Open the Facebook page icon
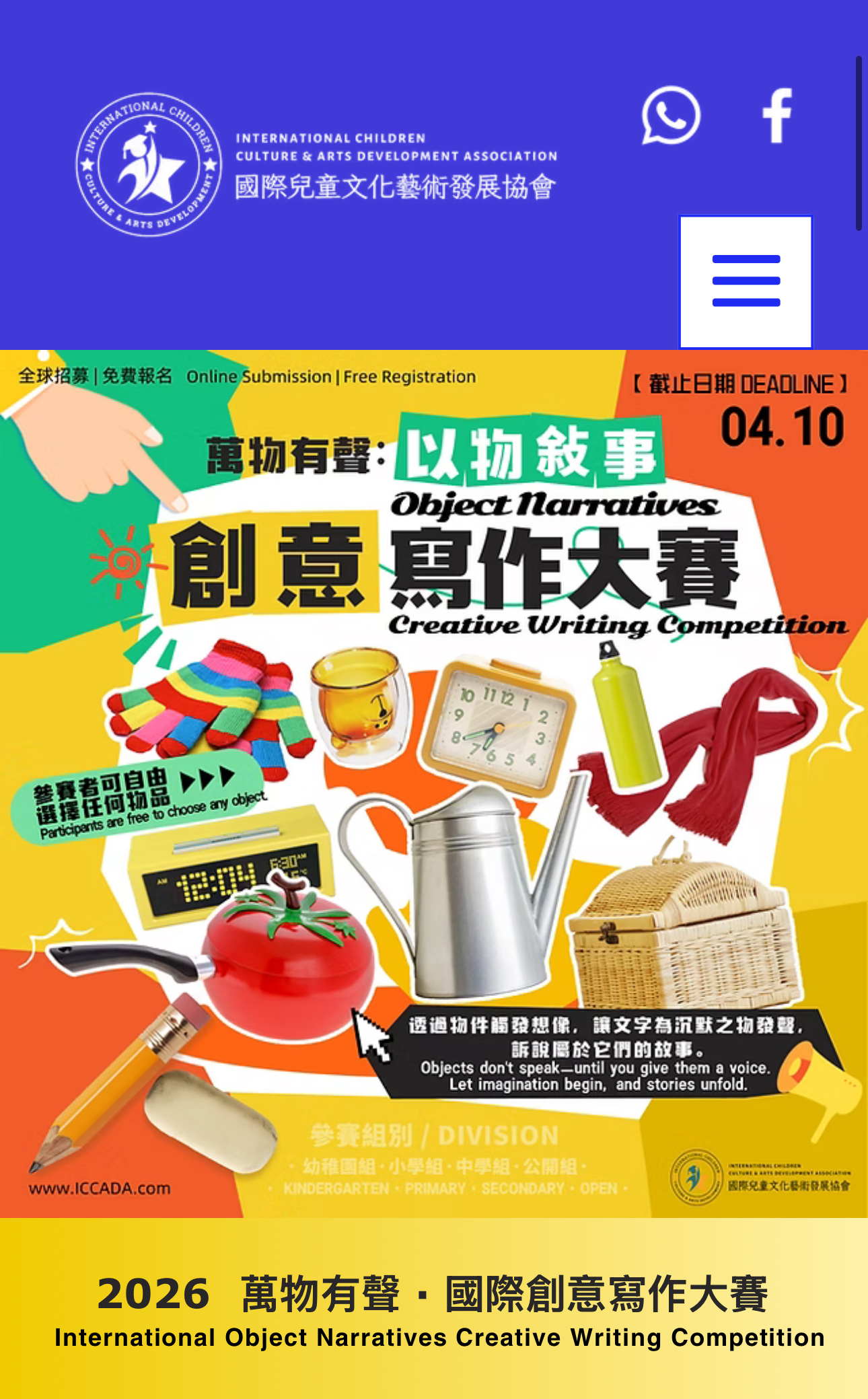Screen dimensions: 868x1399 (777, 114)
